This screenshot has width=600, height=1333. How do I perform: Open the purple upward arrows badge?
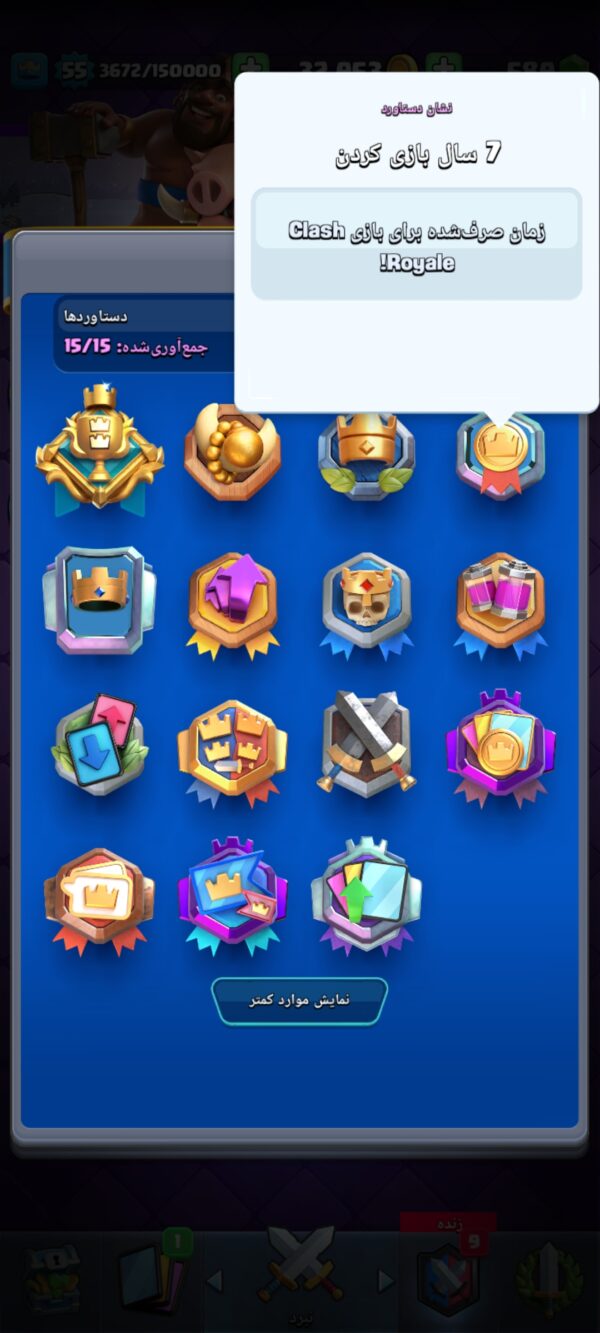click(233, 603)
